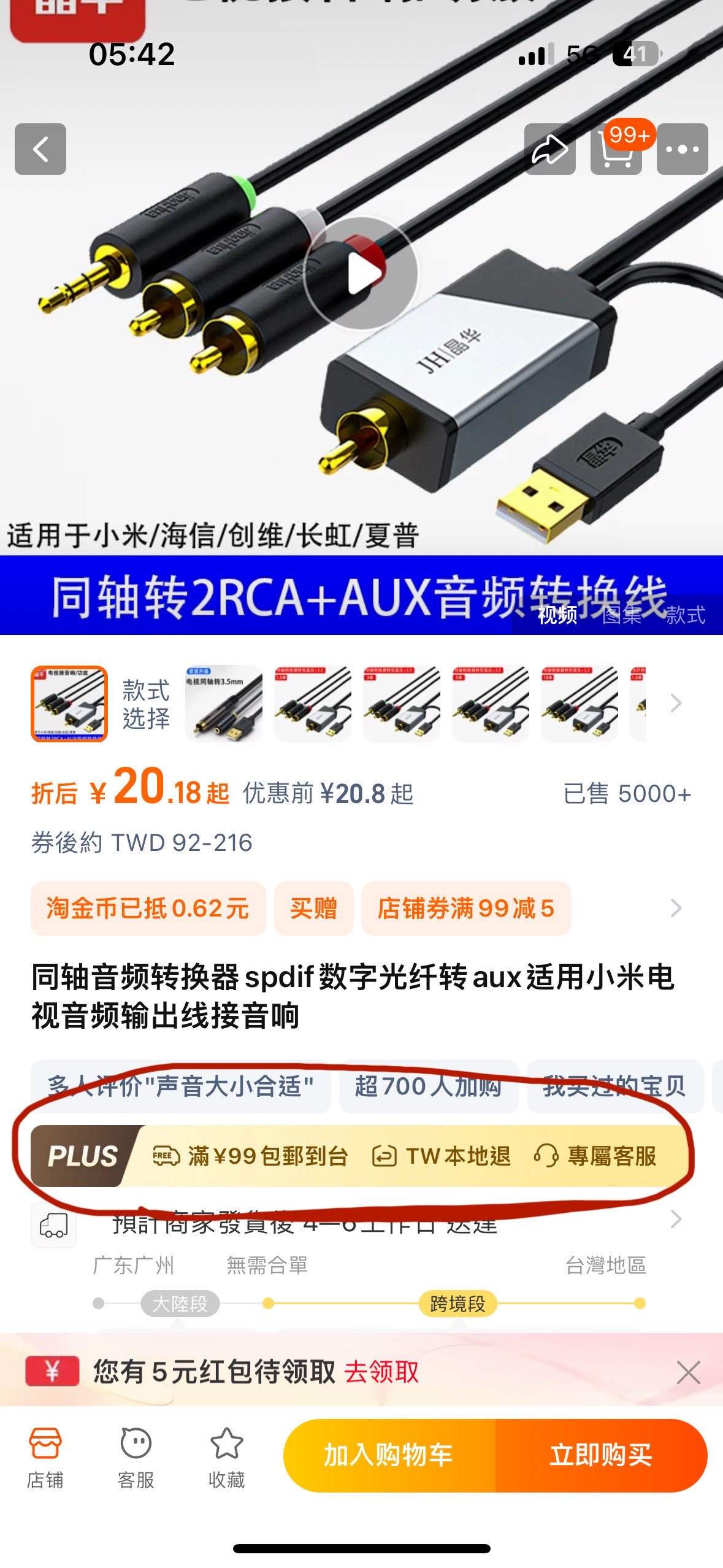
Task: Share this product listing
Action: pos(549,149)
